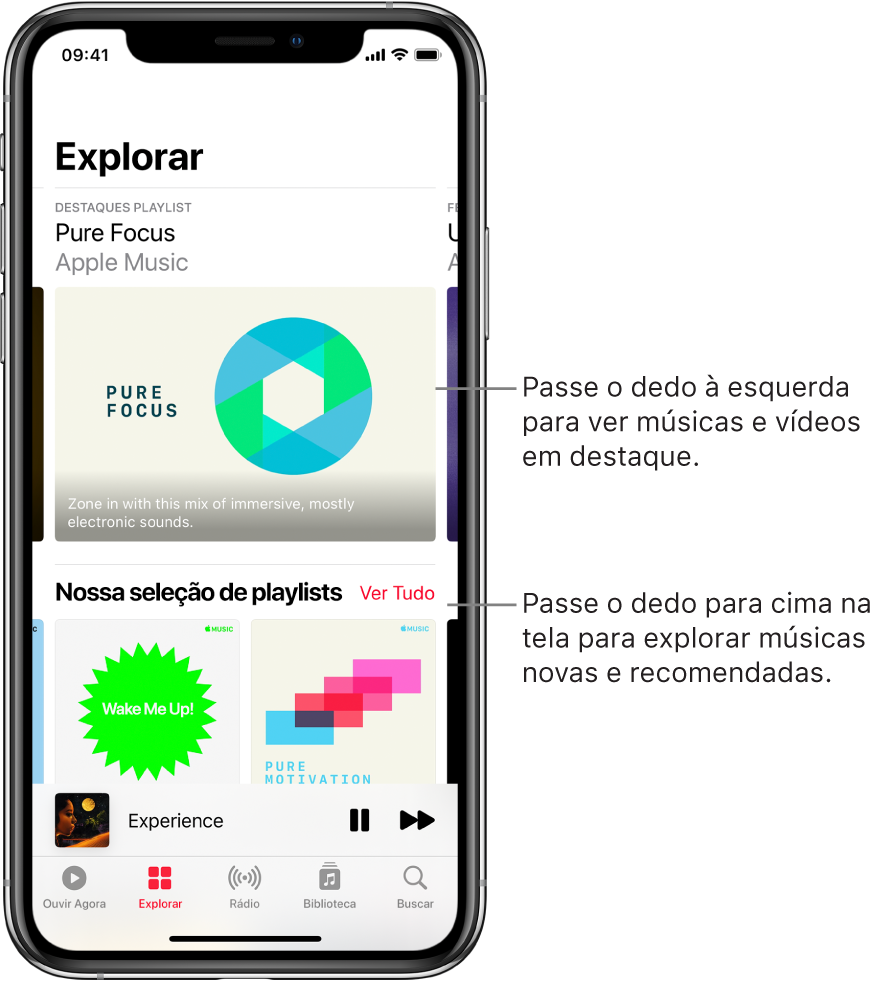The image size is (888, 984).
Task: Tap the Wi-Fi icon in the status bar
Action: click(399, 56)
